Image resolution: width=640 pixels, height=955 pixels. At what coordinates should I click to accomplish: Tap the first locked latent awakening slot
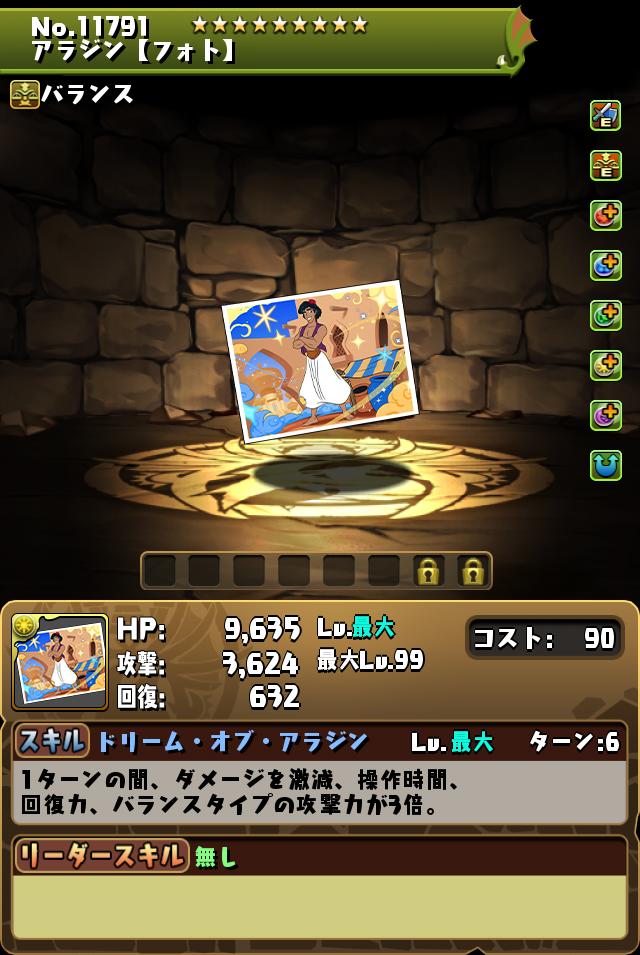(x=428, y=571)
